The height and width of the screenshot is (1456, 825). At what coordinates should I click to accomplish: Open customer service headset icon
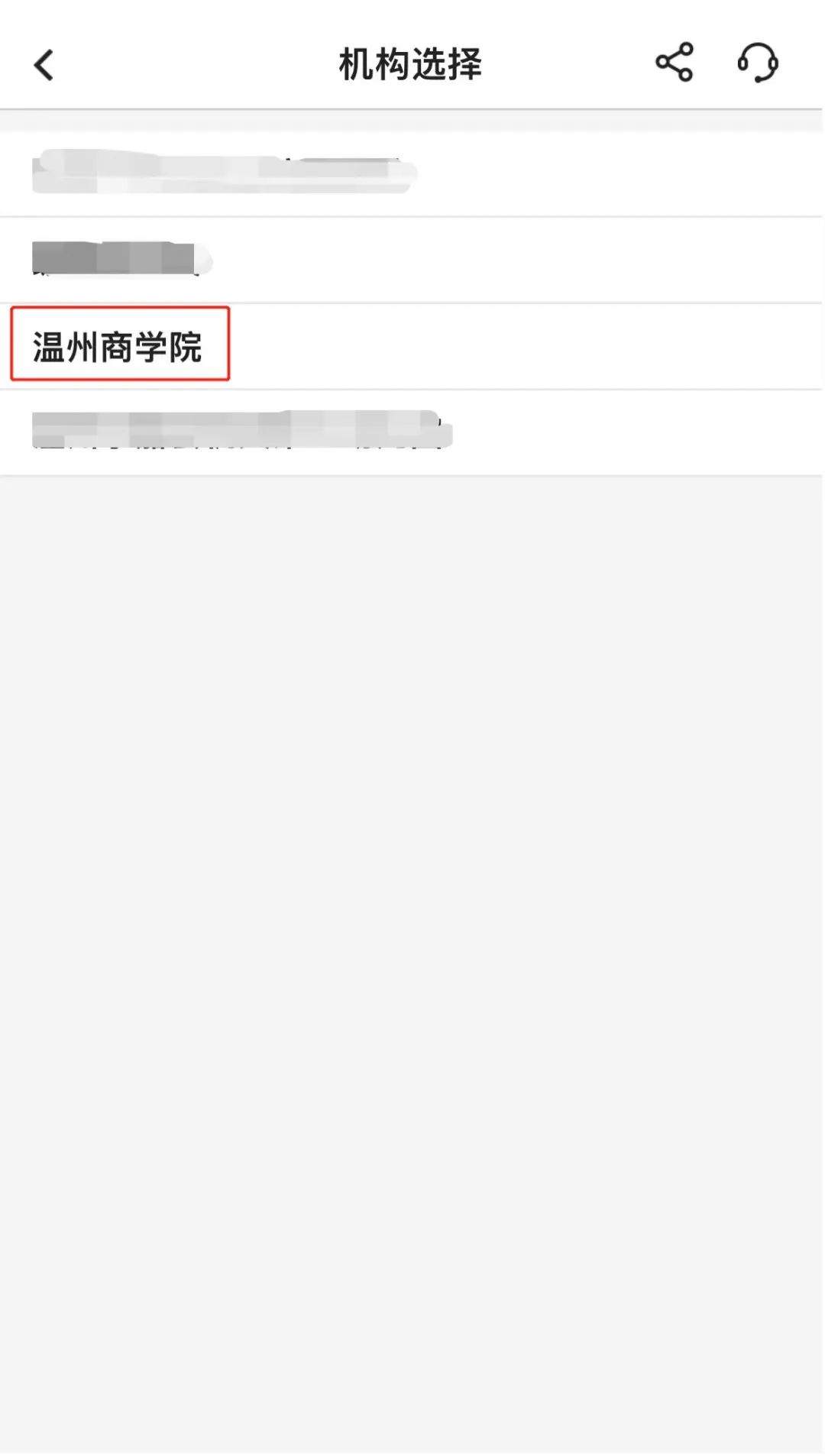point(757,63)
